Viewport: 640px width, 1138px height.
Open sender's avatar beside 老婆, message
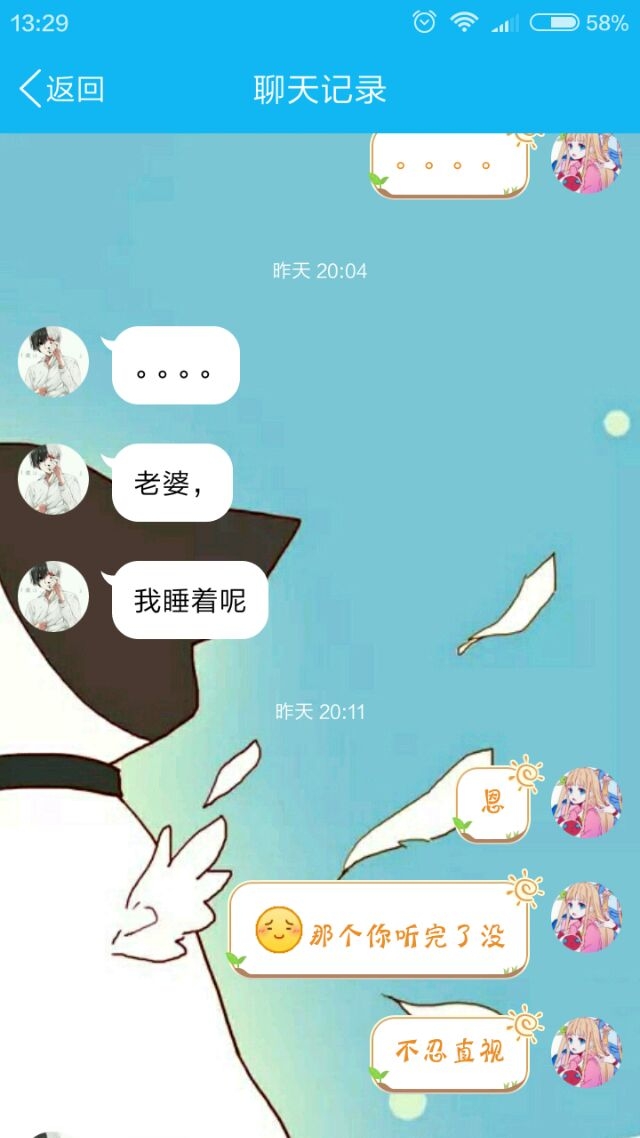click(53, 479)
